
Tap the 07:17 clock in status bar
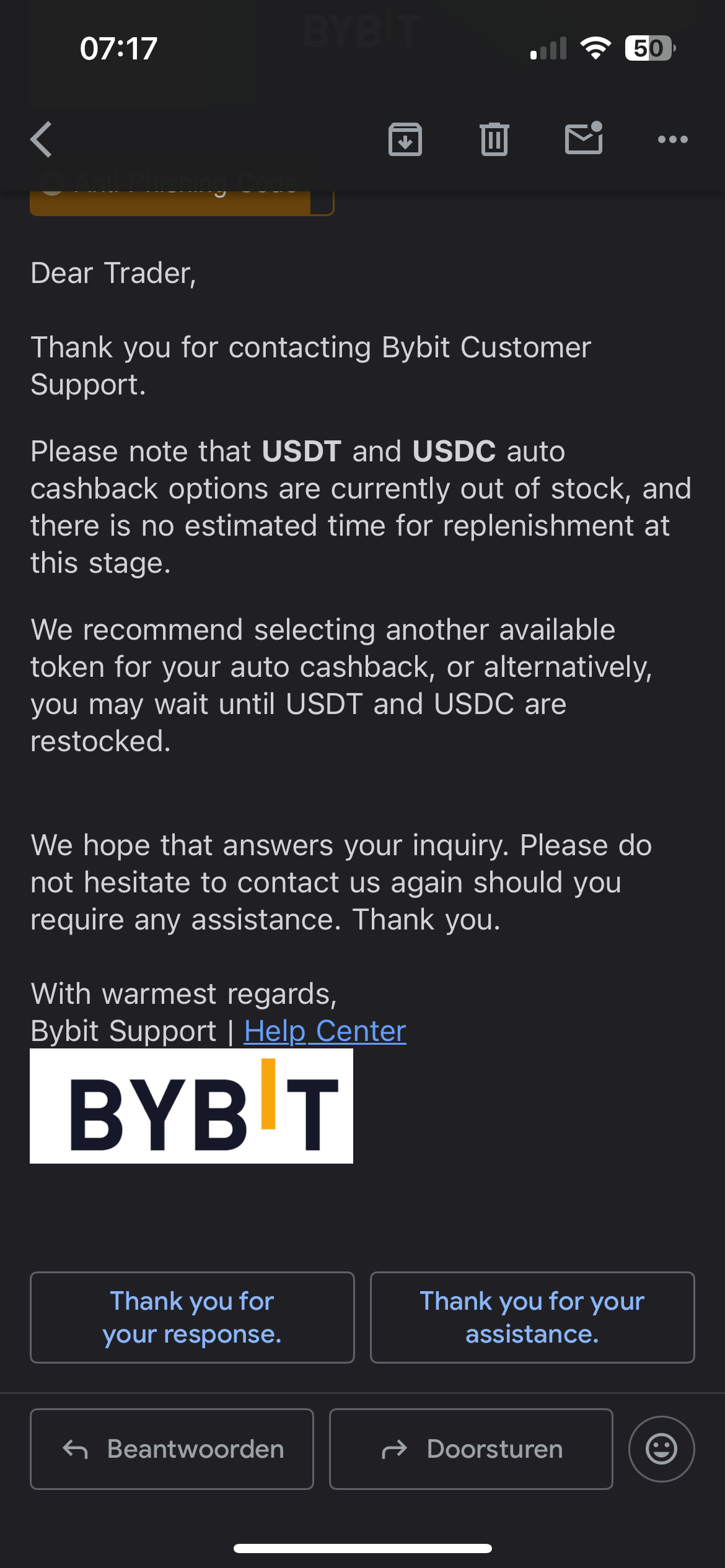tap(120, 49)
